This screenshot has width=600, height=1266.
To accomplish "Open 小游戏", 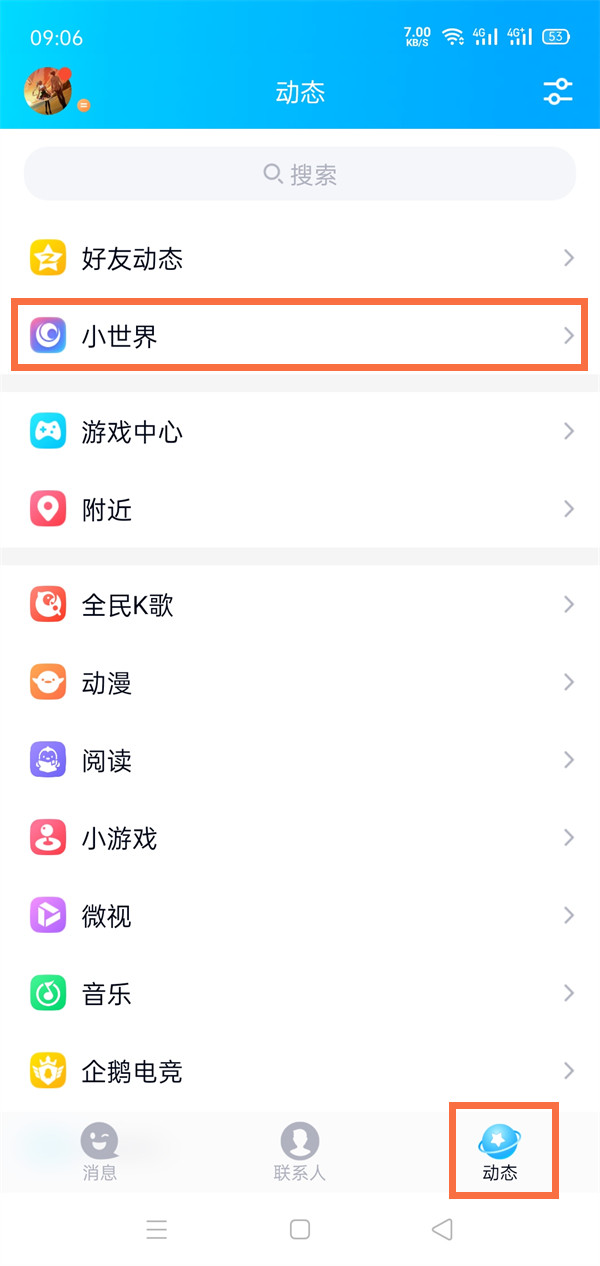I will click(300, 838).
